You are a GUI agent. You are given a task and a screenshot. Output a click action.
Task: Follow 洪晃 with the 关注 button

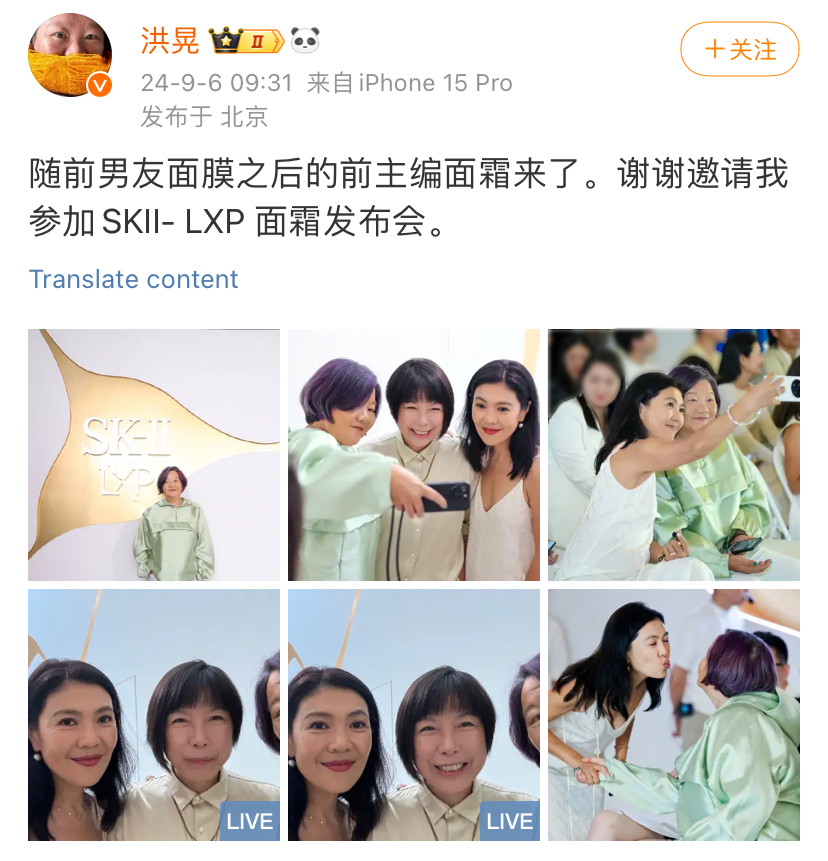[x=739, y=49]
